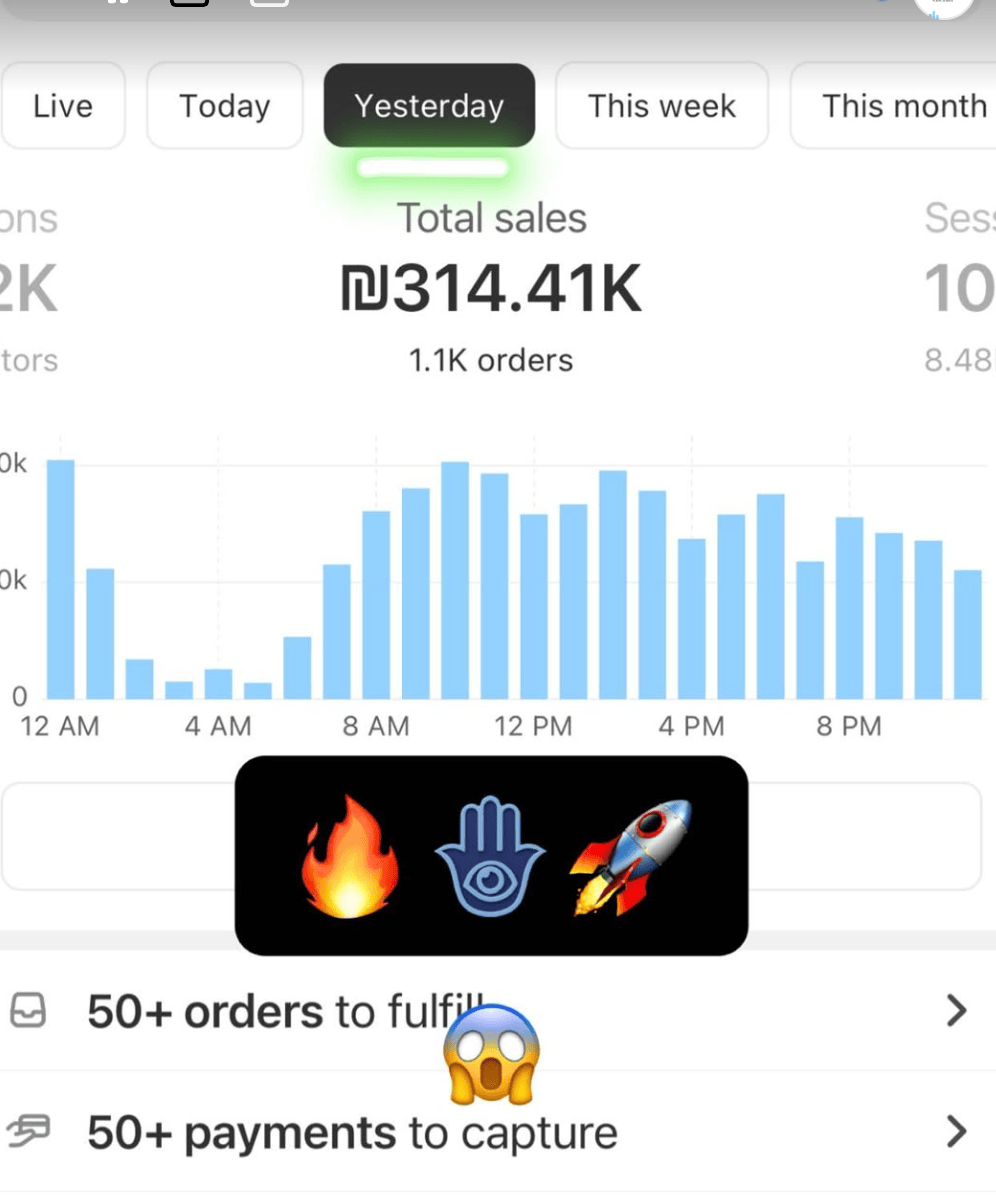This screenshot has width=996, height=1198.
Task: Show This month sales
Action: click(900, 106)
